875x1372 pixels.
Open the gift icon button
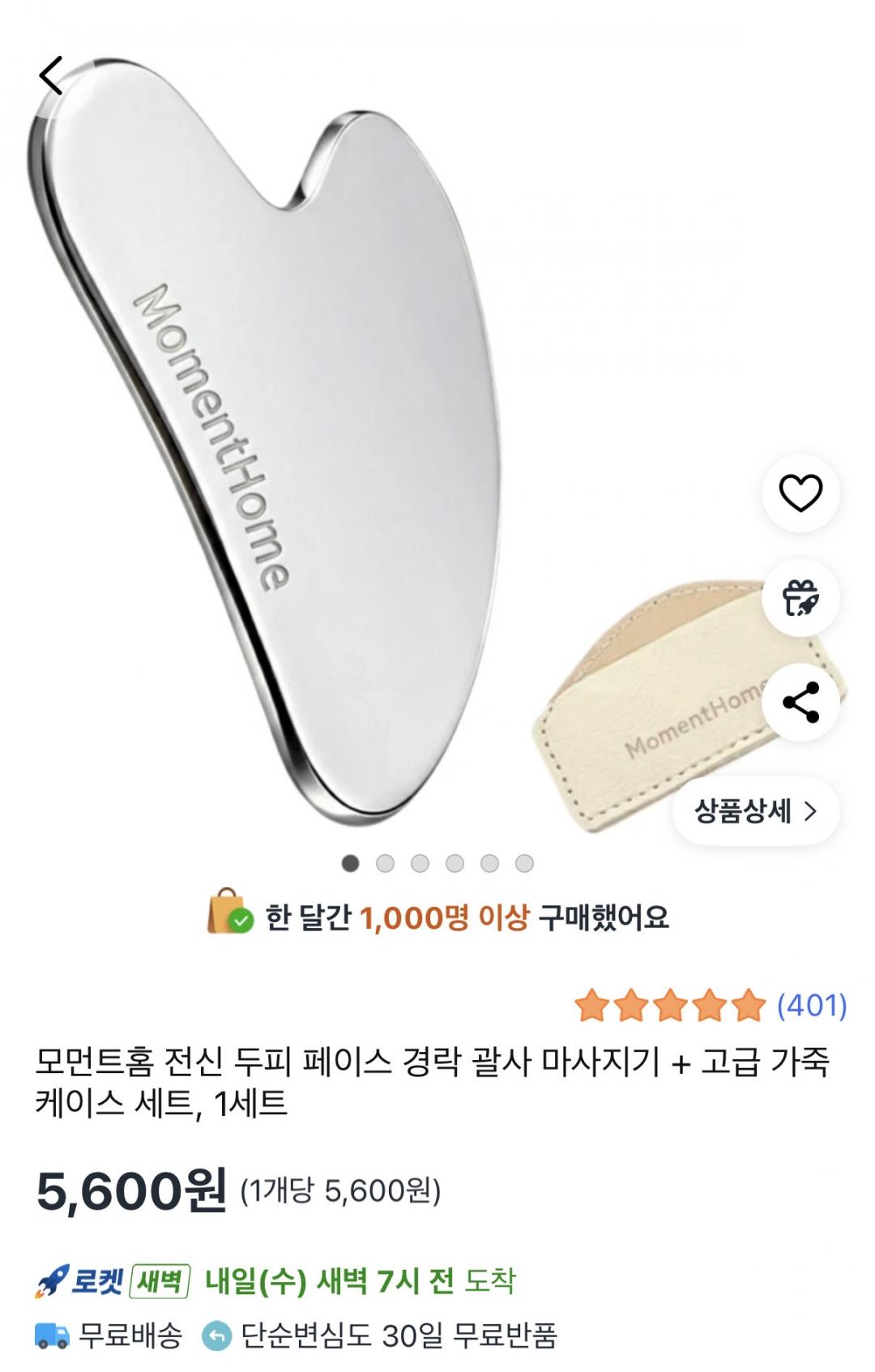[x=800, y=598]
